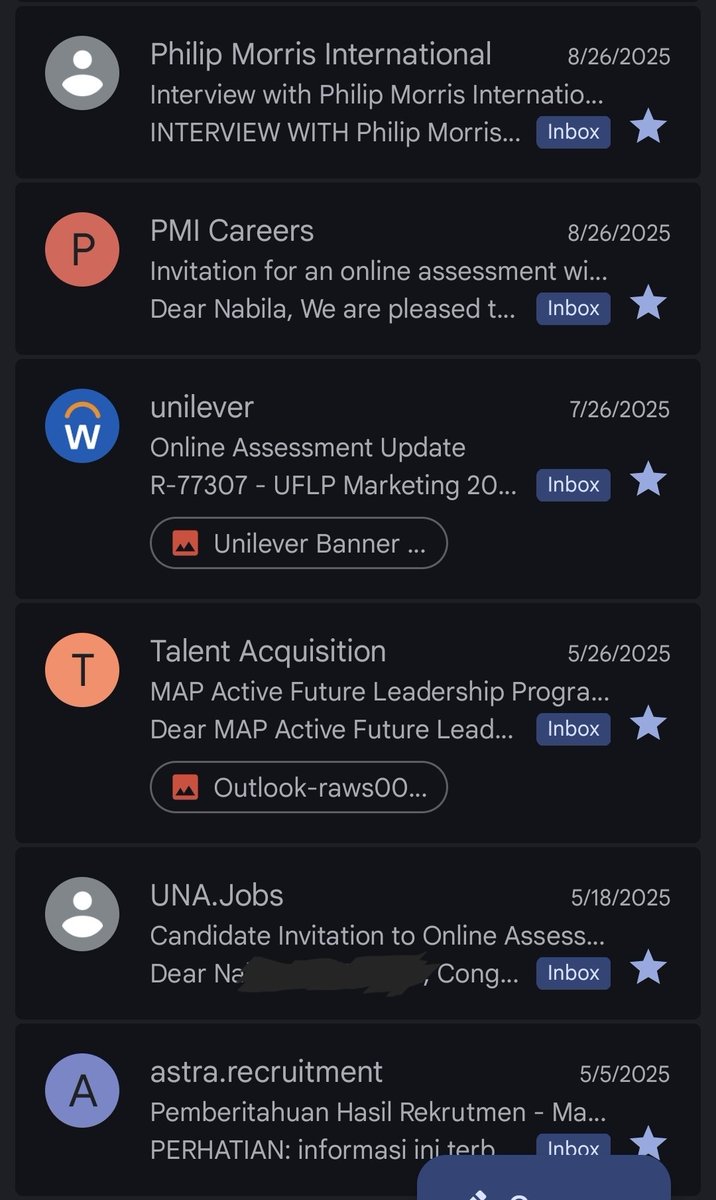Remove star from the unilever email
The width and height of the screenshot is (716, 1200).
coord(648,480)
